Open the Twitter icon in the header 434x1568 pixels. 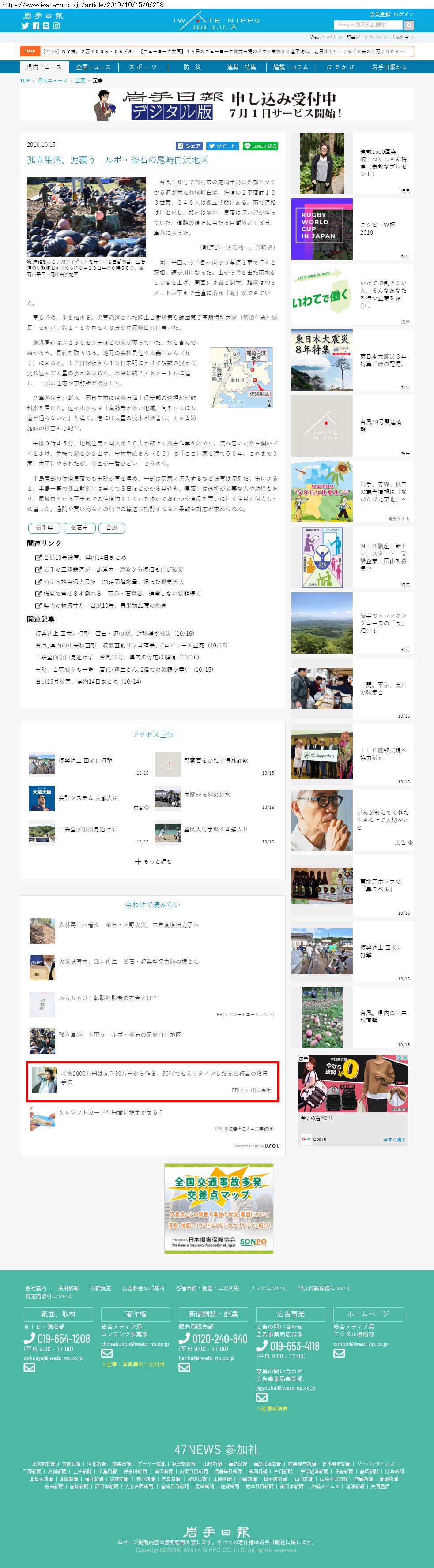coord(25,26)
